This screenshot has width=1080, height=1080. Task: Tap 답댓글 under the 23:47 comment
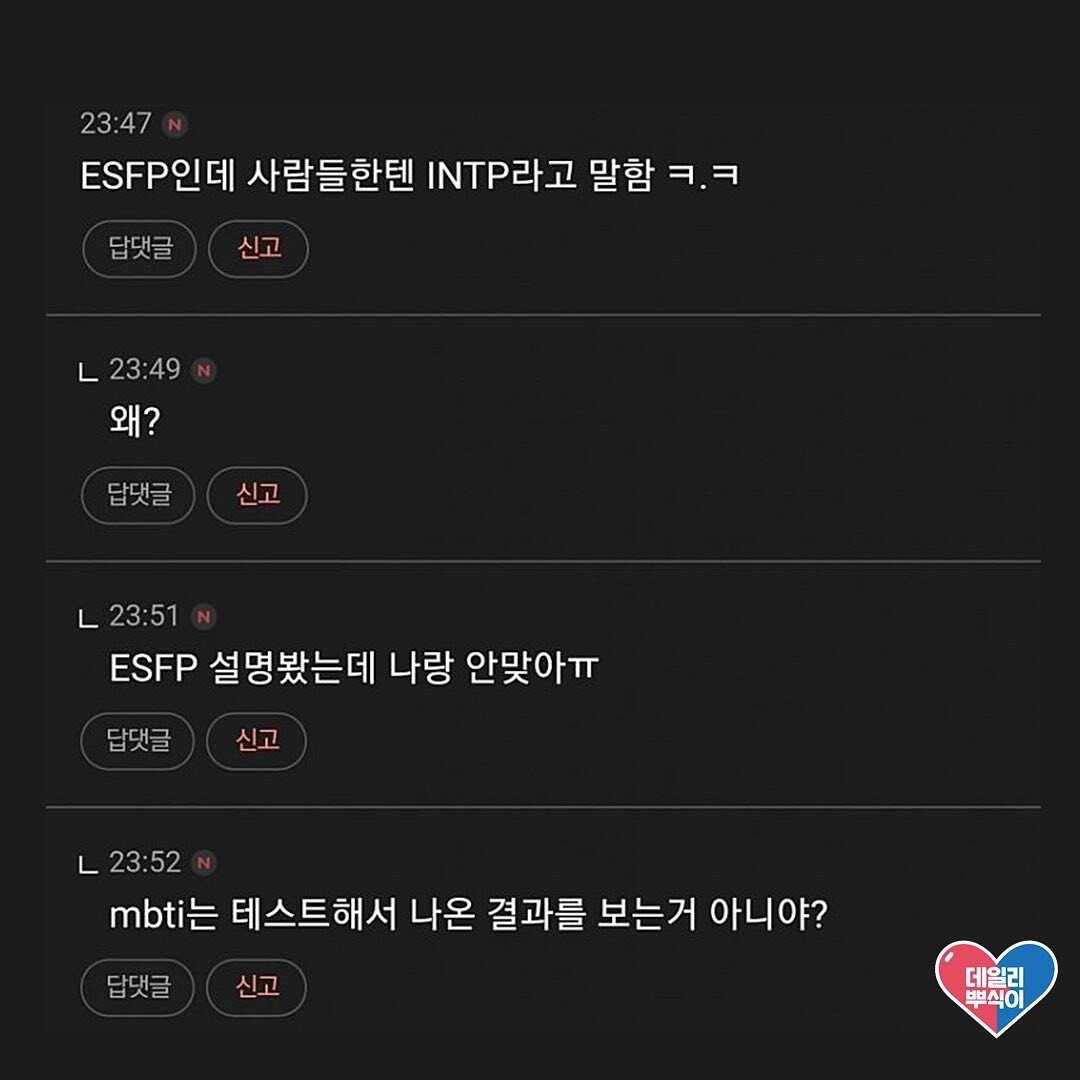139,249
